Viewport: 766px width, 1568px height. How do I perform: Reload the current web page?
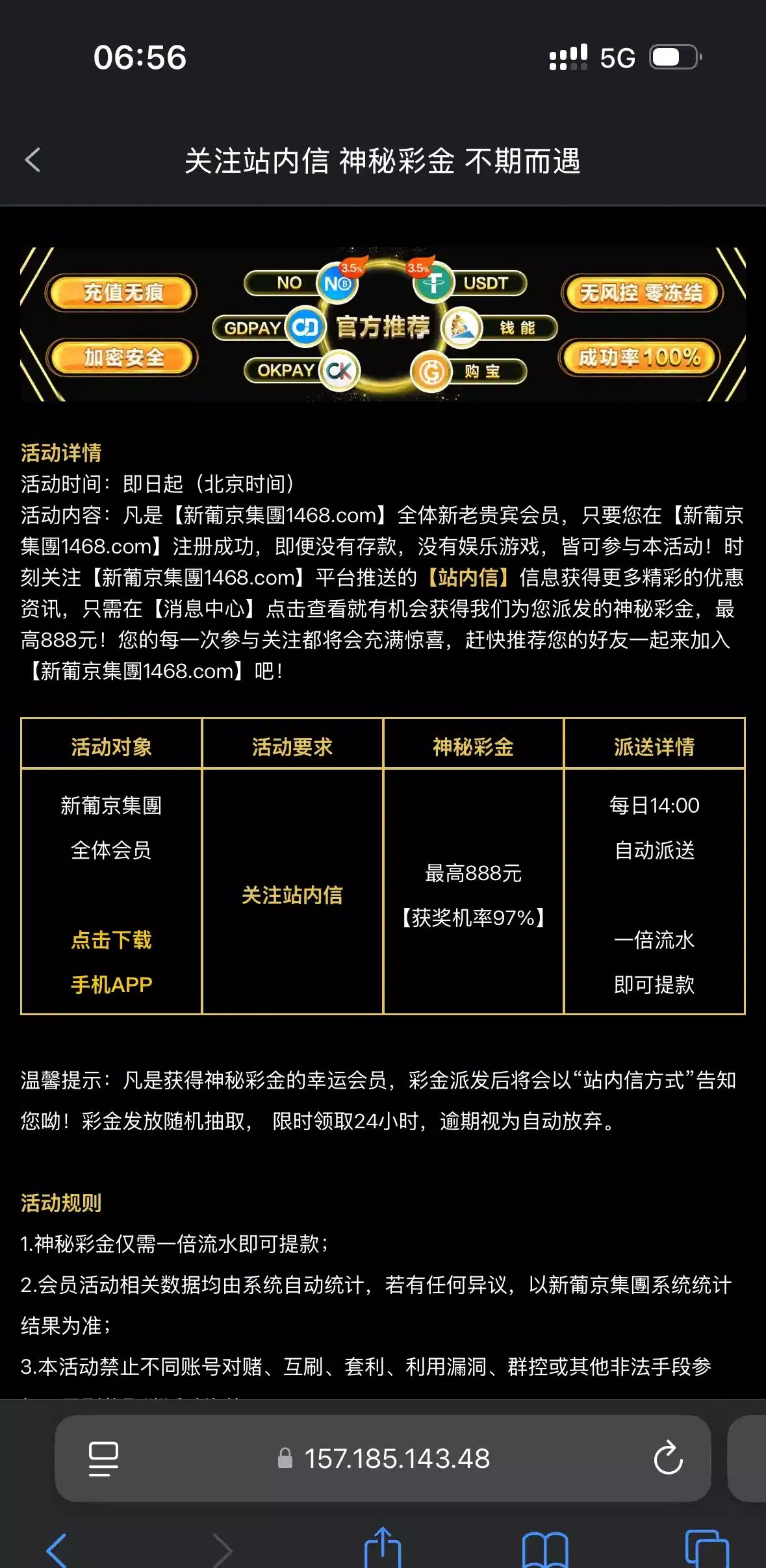667,1459
